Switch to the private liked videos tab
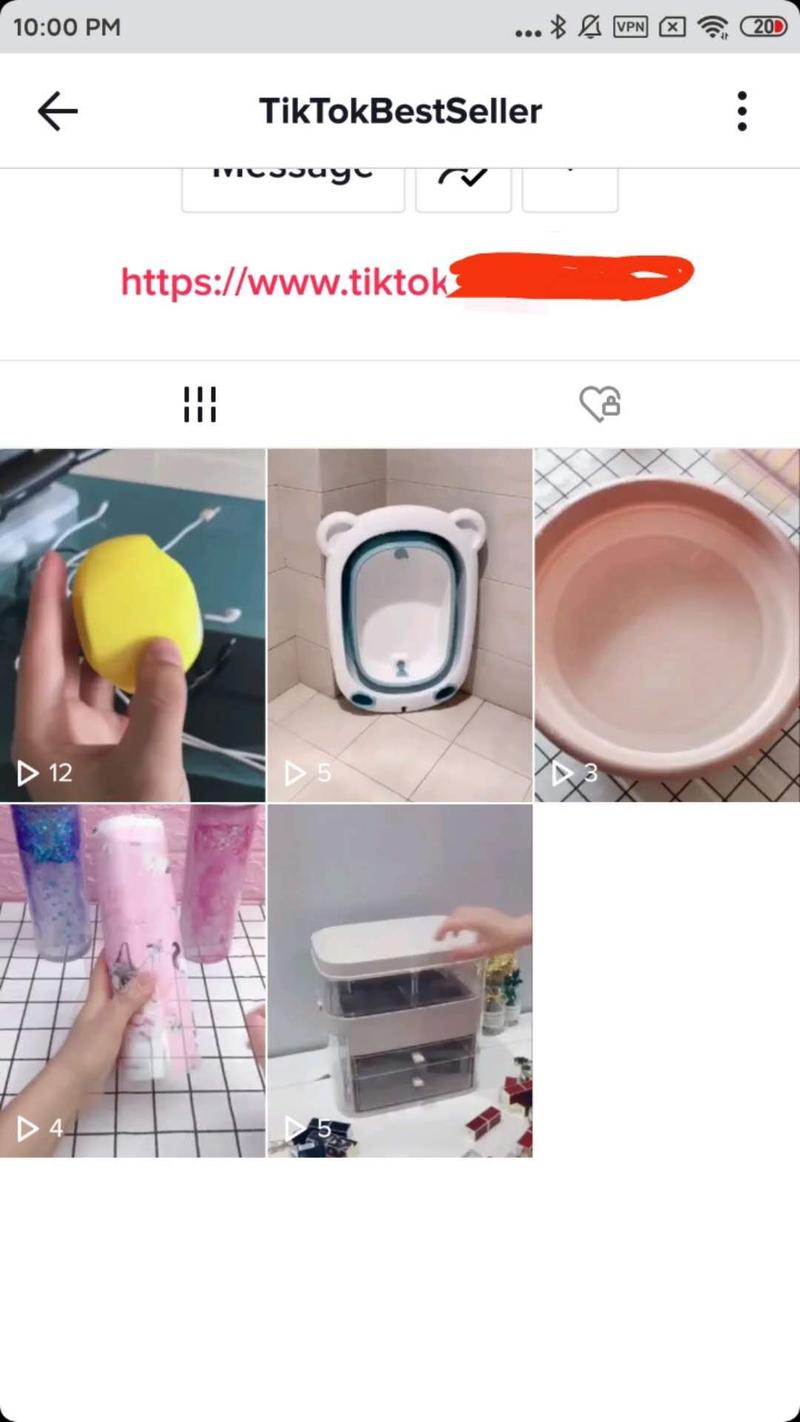 click(x=600, y=404)
